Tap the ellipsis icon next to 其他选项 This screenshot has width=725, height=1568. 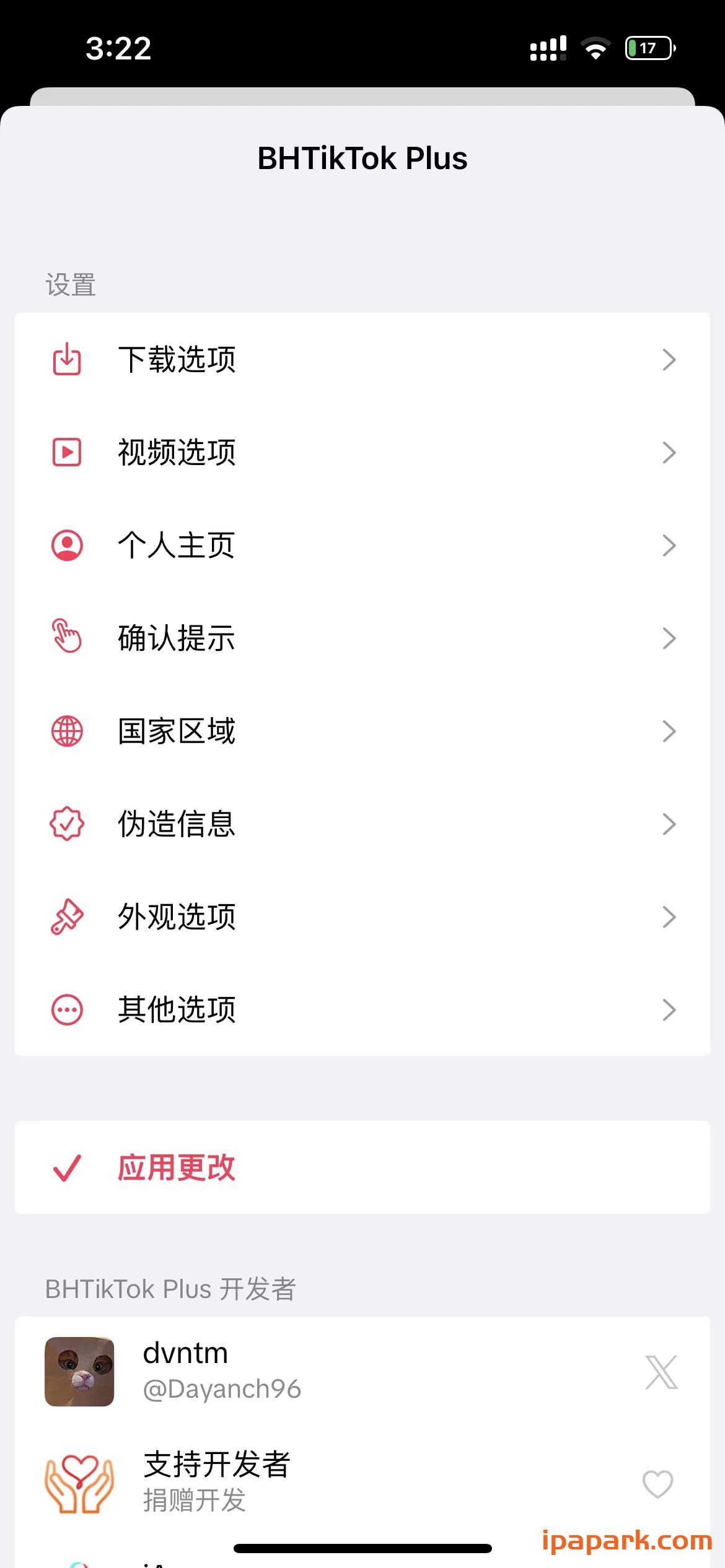point(66,1009)
